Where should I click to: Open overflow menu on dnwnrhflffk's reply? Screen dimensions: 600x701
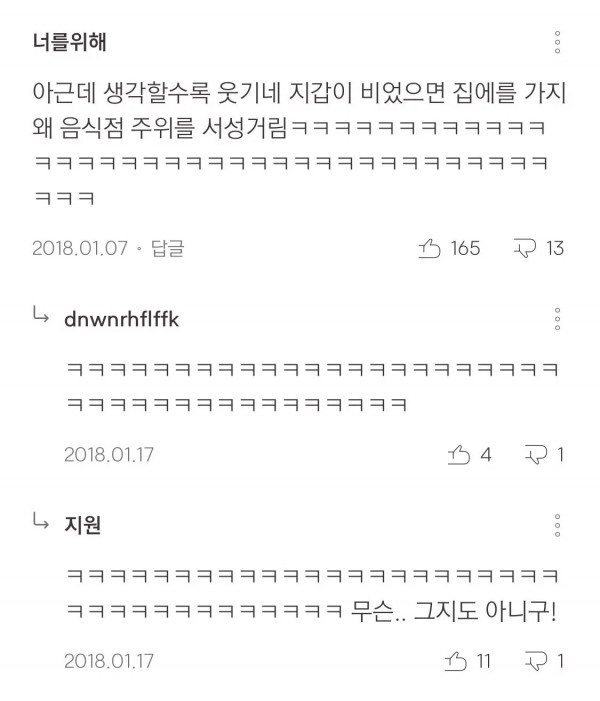point(557,319)
